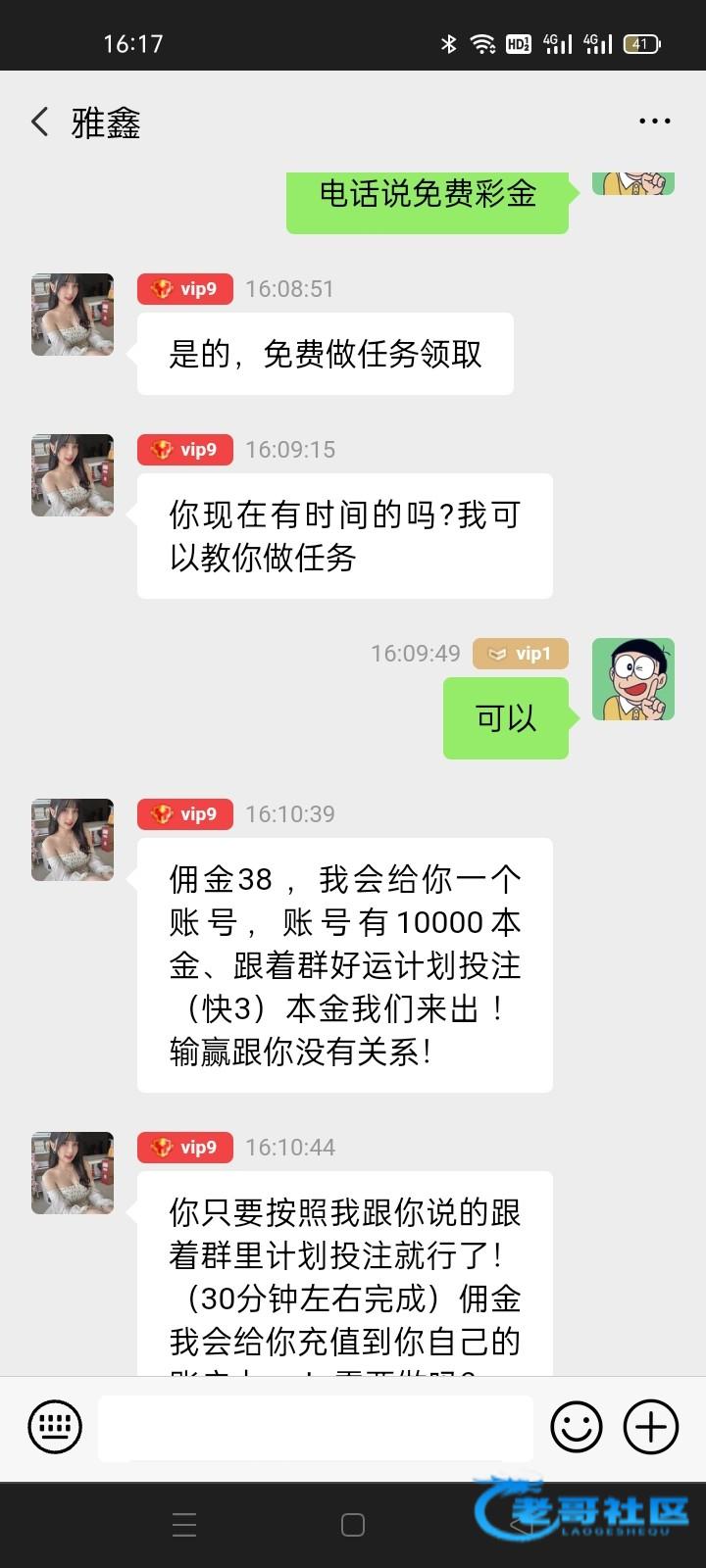706x1568 pixels.
Task: Focus the message text field
Action: [316, 1428]
